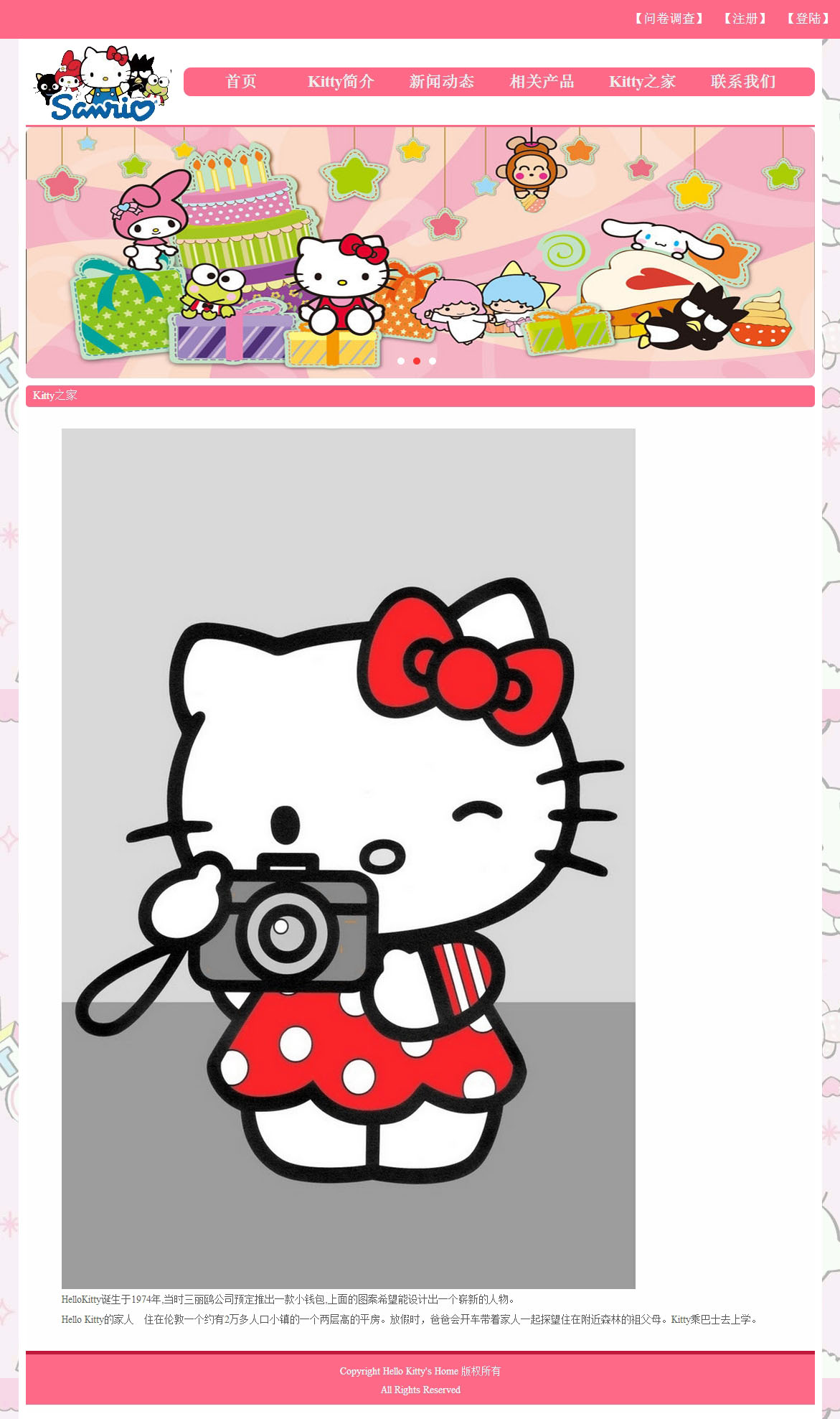The width and height of the screenshot is (840, 1419).
Task: Open the 问卷调查 survey link
Action: 669,19
